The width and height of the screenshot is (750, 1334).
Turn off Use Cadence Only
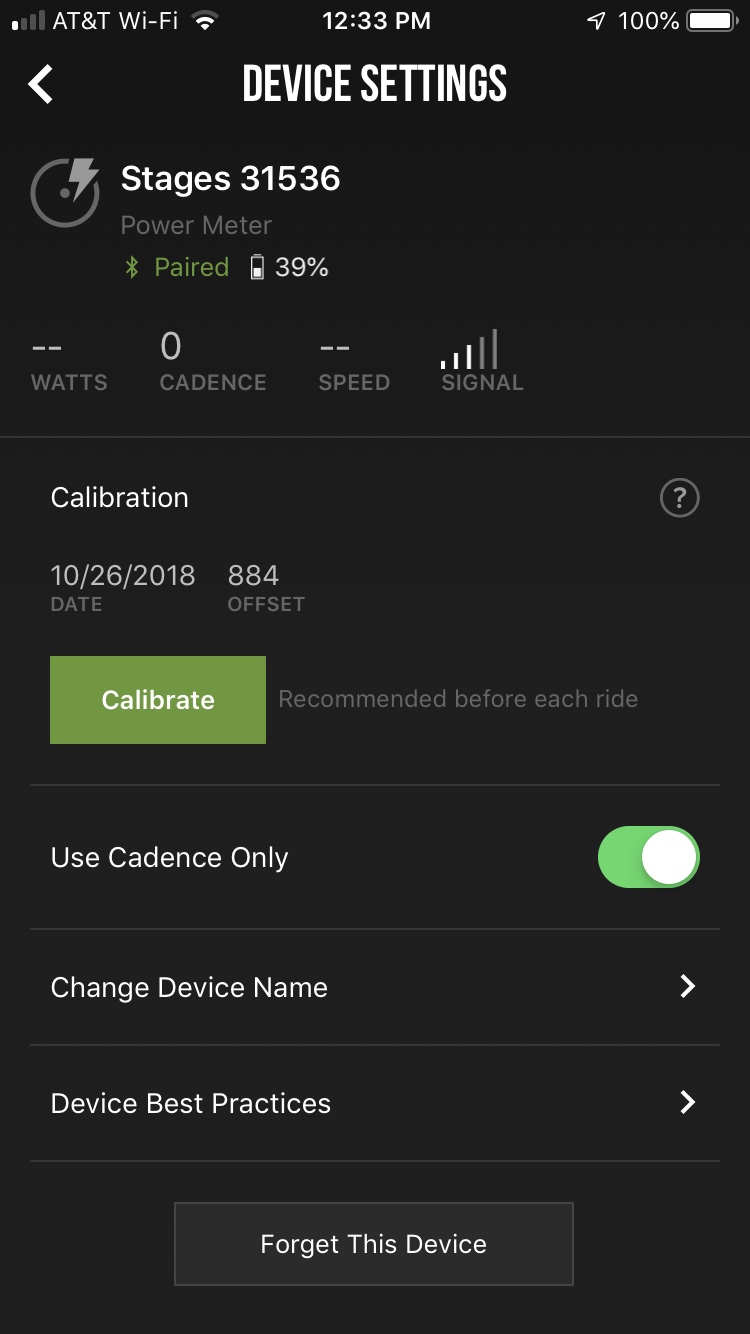(648, 857)
